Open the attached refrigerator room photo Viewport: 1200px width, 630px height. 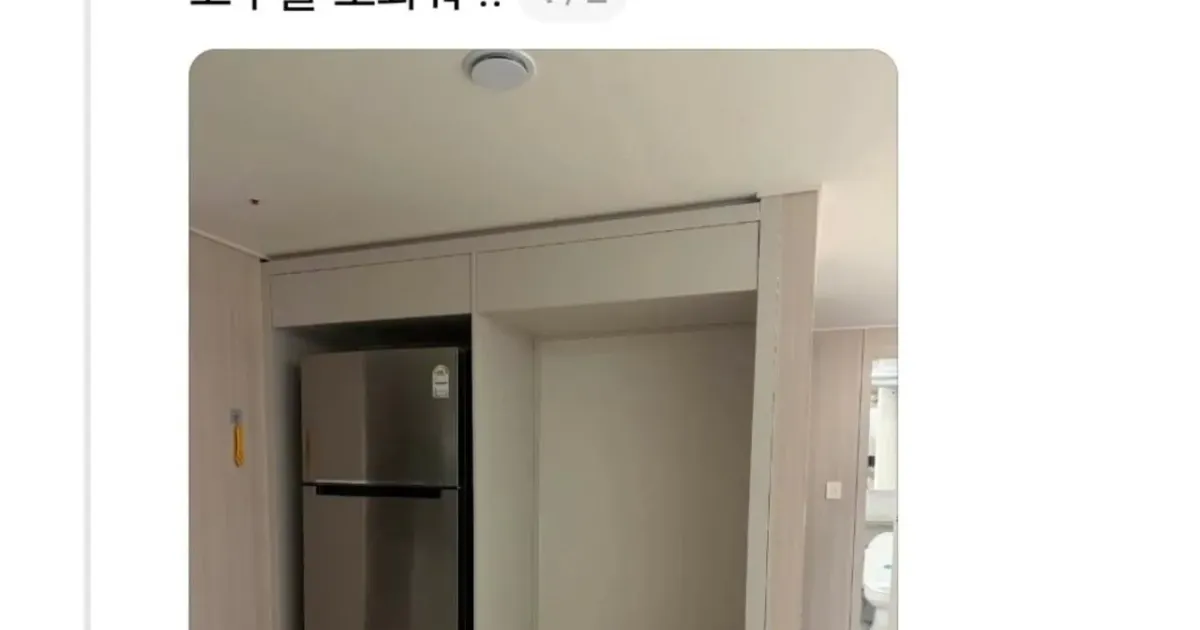[543, 340]
